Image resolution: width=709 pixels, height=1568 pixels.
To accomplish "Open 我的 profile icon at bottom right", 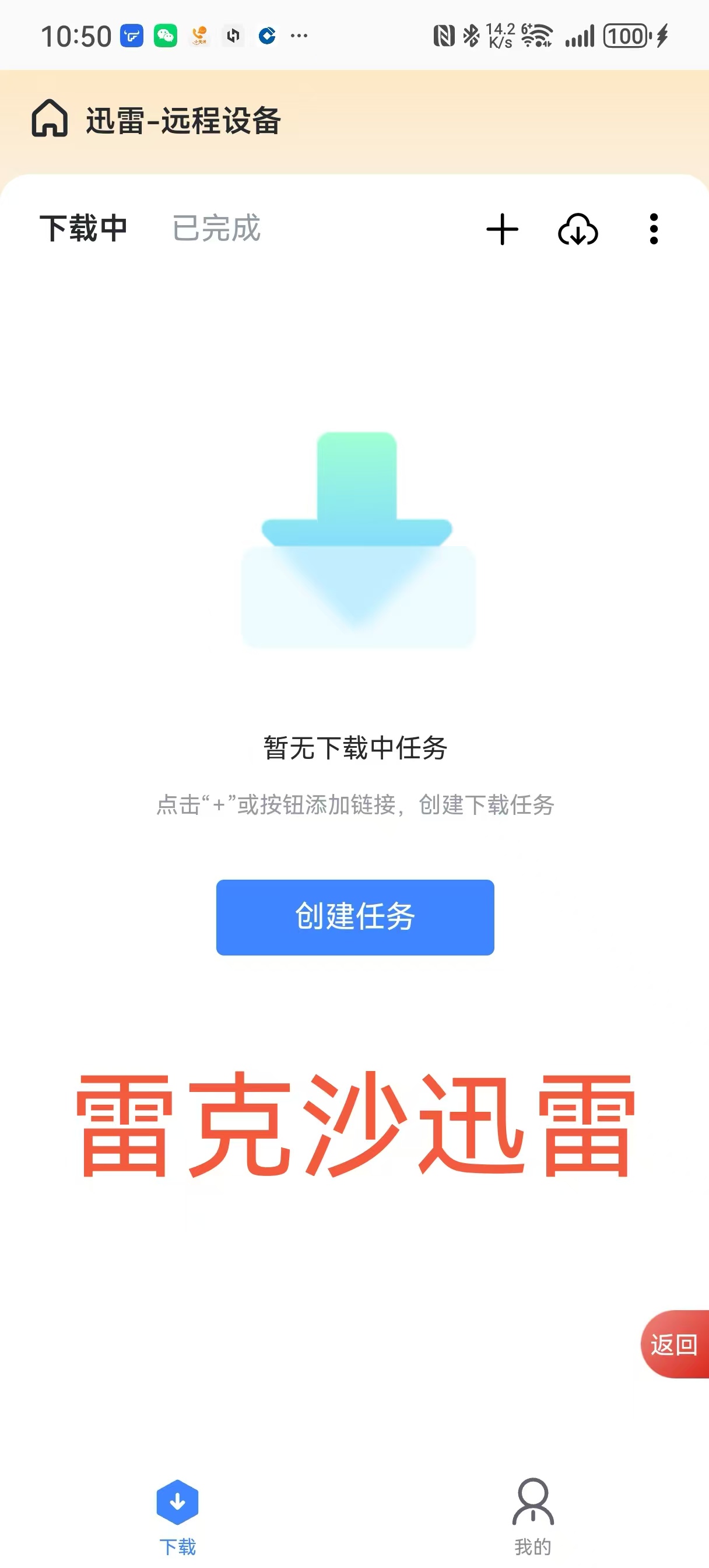I will pyautogui.click(x=532, y=1500).
